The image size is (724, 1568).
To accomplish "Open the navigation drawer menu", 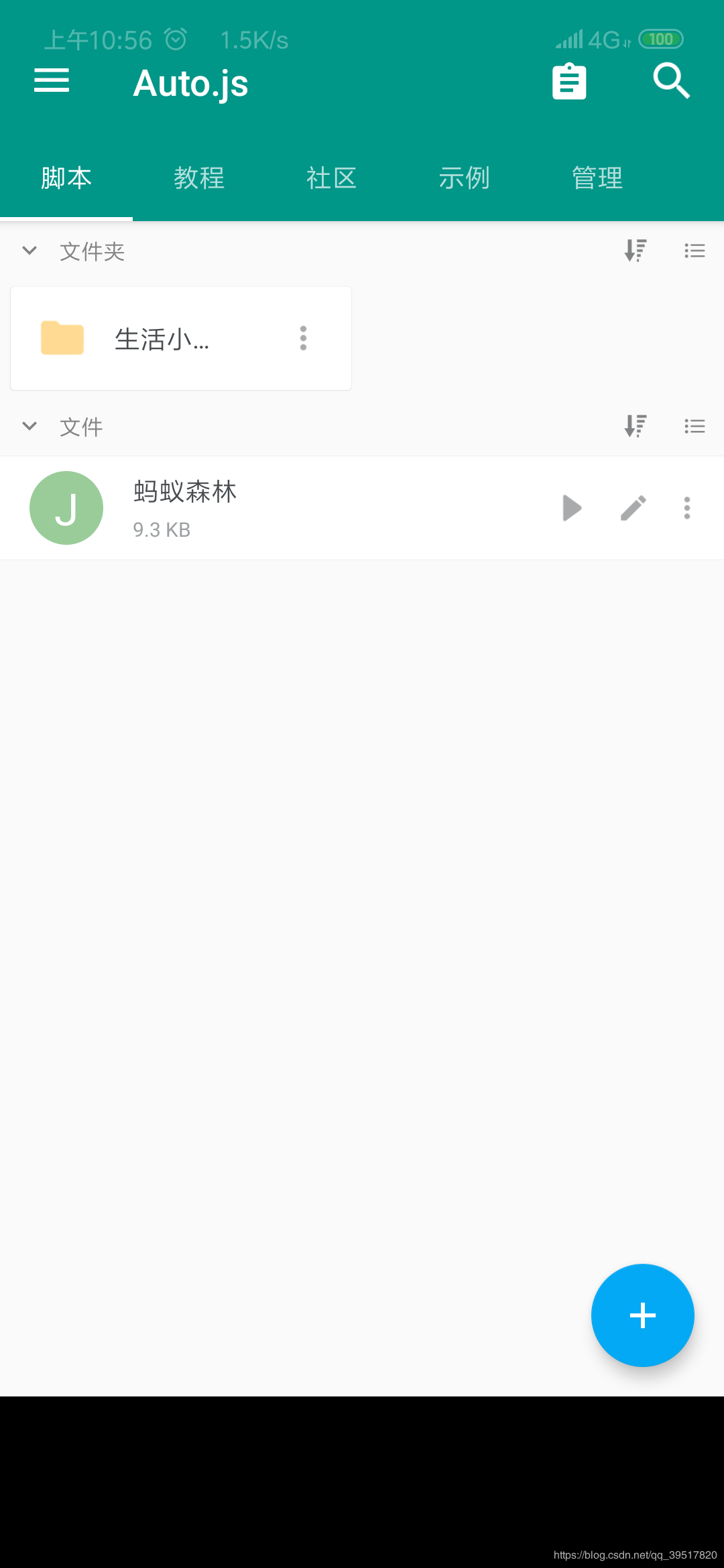I will tap(51, 81).
